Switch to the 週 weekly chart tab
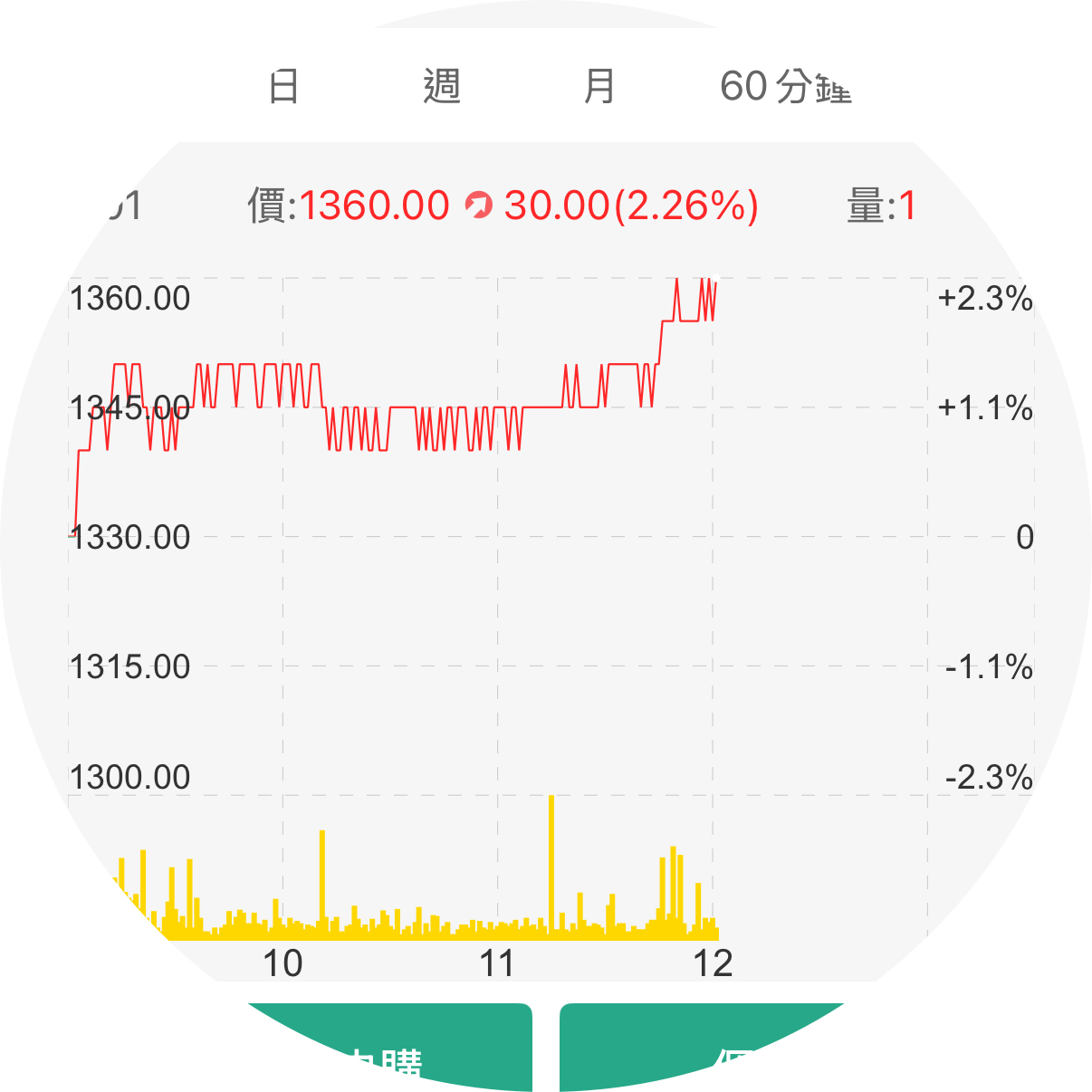 click(x=442, y=87)
